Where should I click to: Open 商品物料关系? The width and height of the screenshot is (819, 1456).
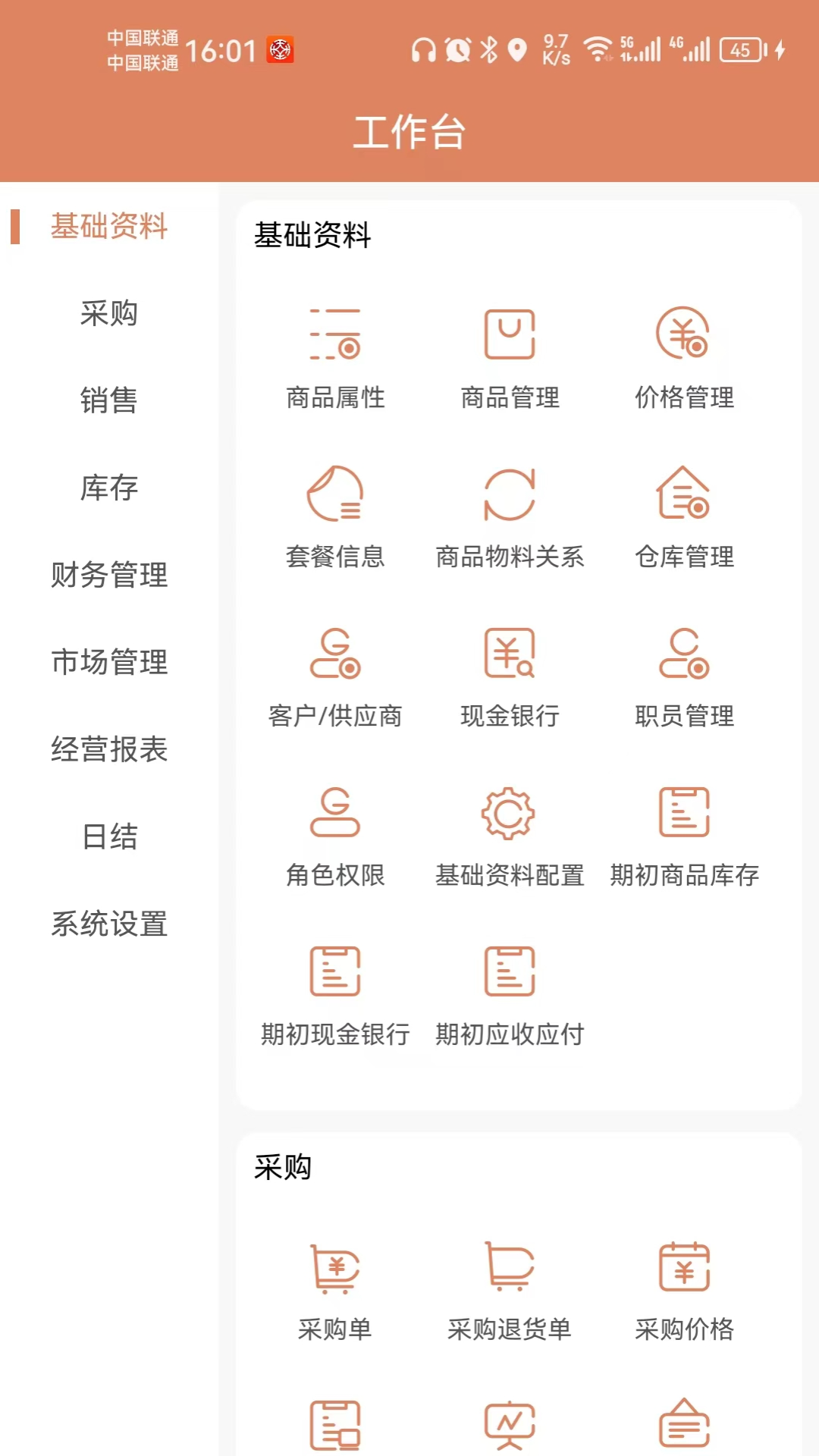click(x=510, y=514)
